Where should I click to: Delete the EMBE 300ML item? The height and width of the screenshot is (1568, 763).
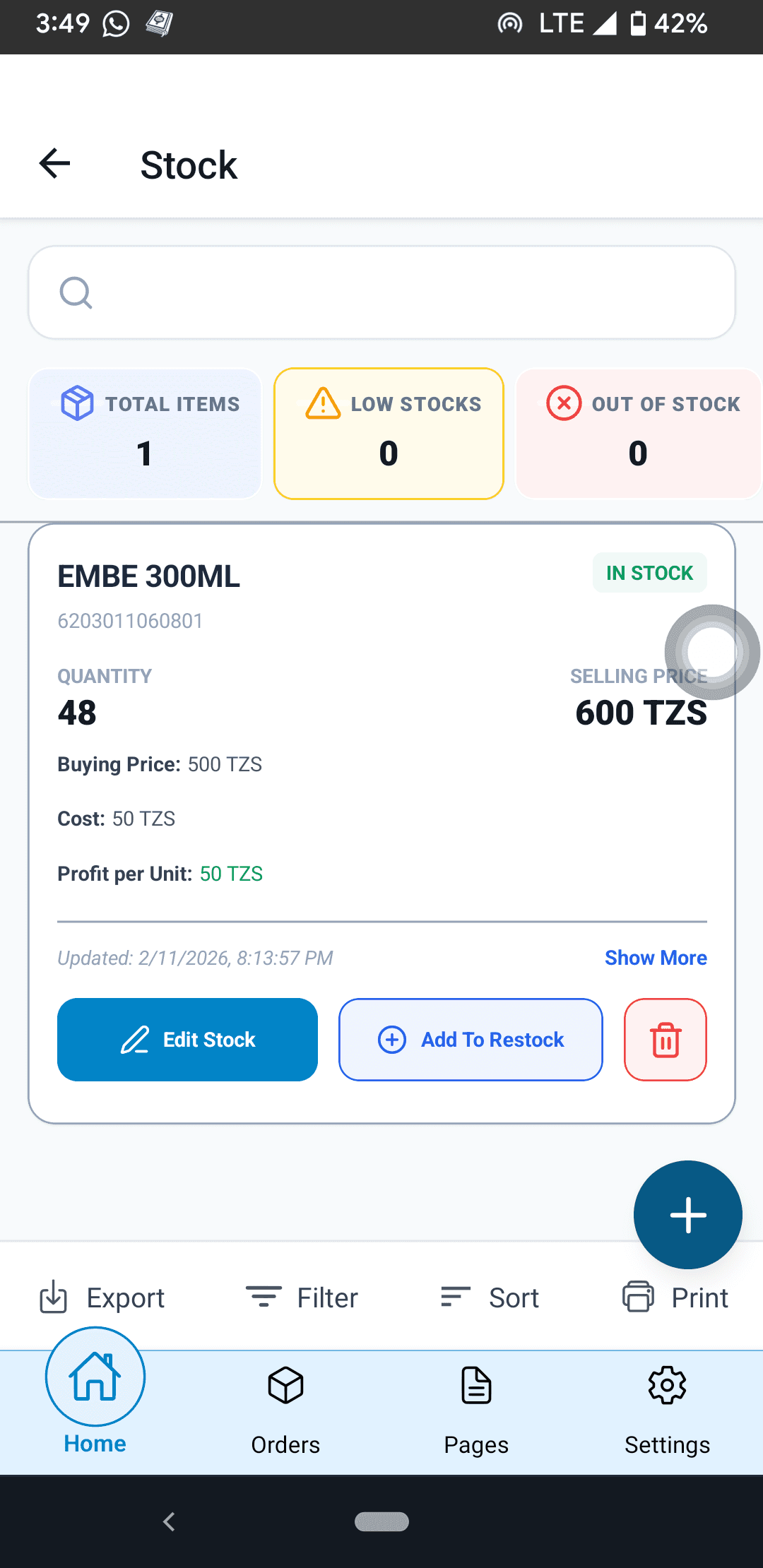(665, 1039)
